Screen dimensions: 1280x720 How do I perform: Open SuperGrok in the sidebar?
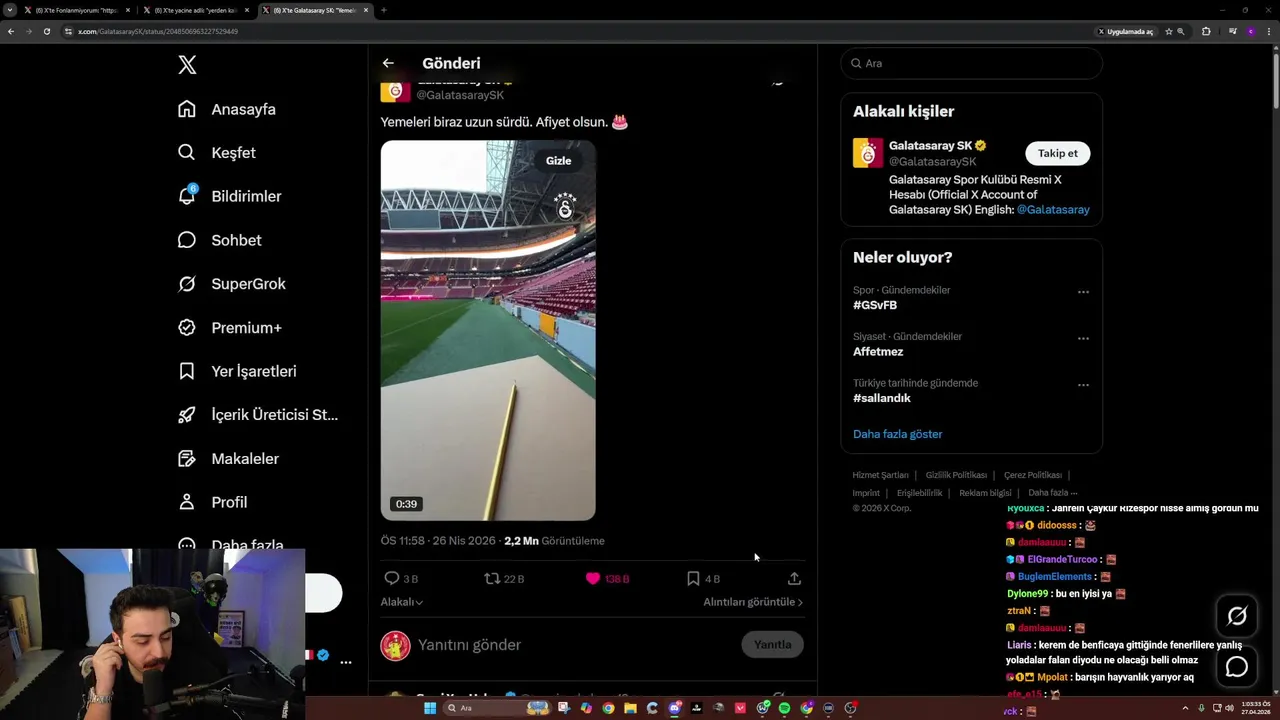click(x=248, y=284)
